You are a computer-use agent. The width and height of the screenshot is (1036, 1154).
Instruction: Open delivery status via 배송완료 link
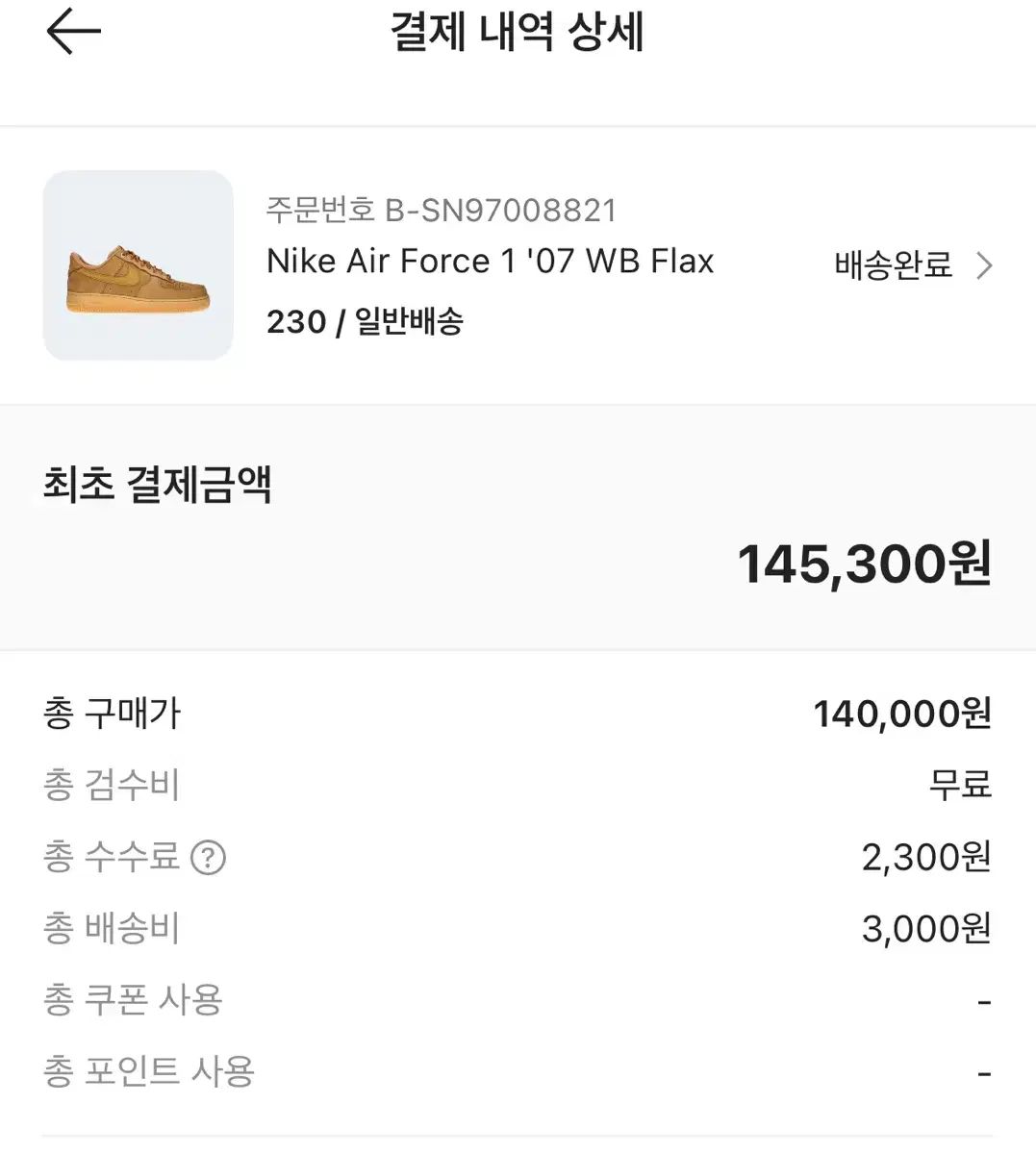click(893, 265)
